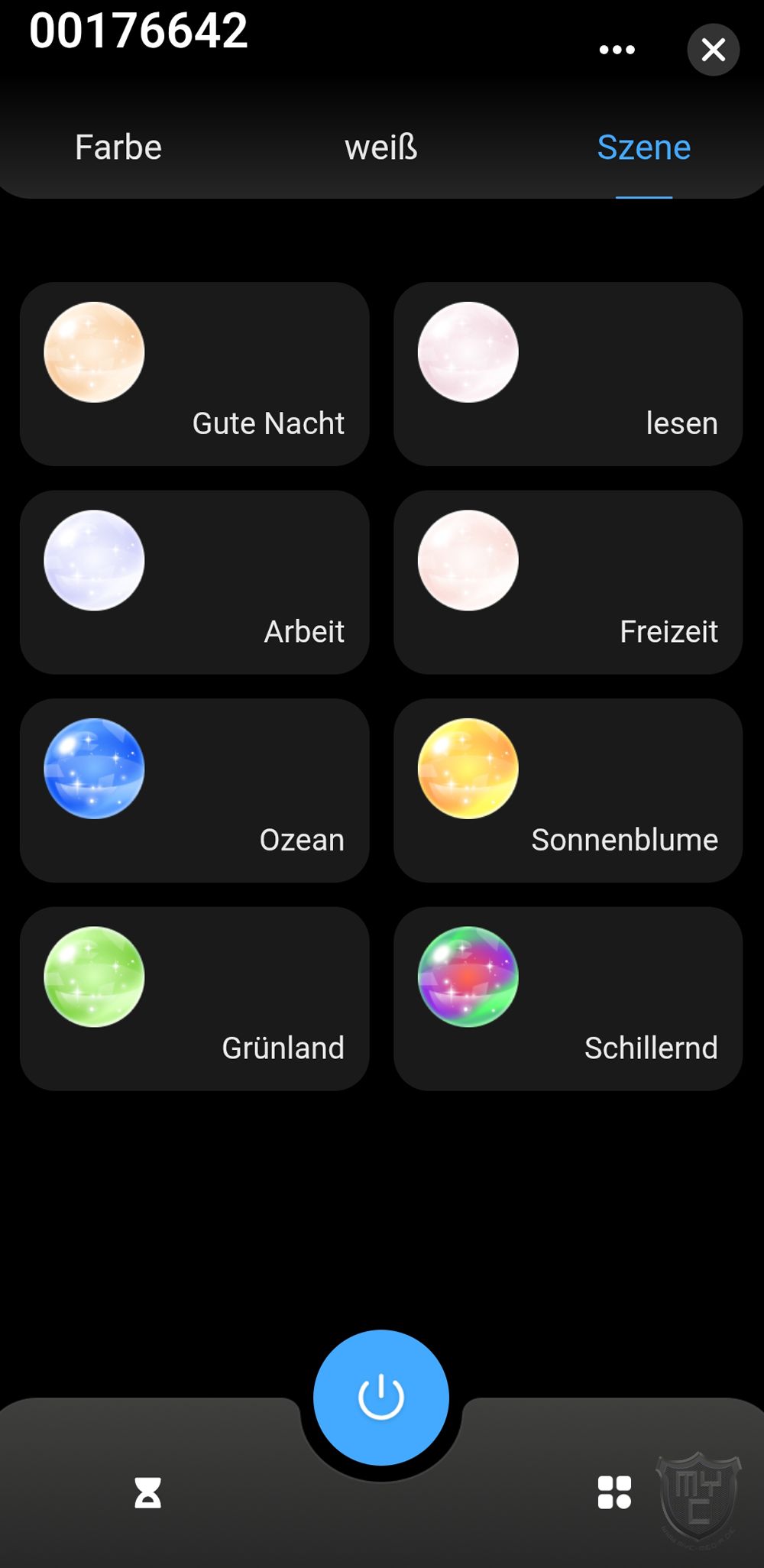
Task: Pick the Sonnenblume scene
Action: [568, 791]
